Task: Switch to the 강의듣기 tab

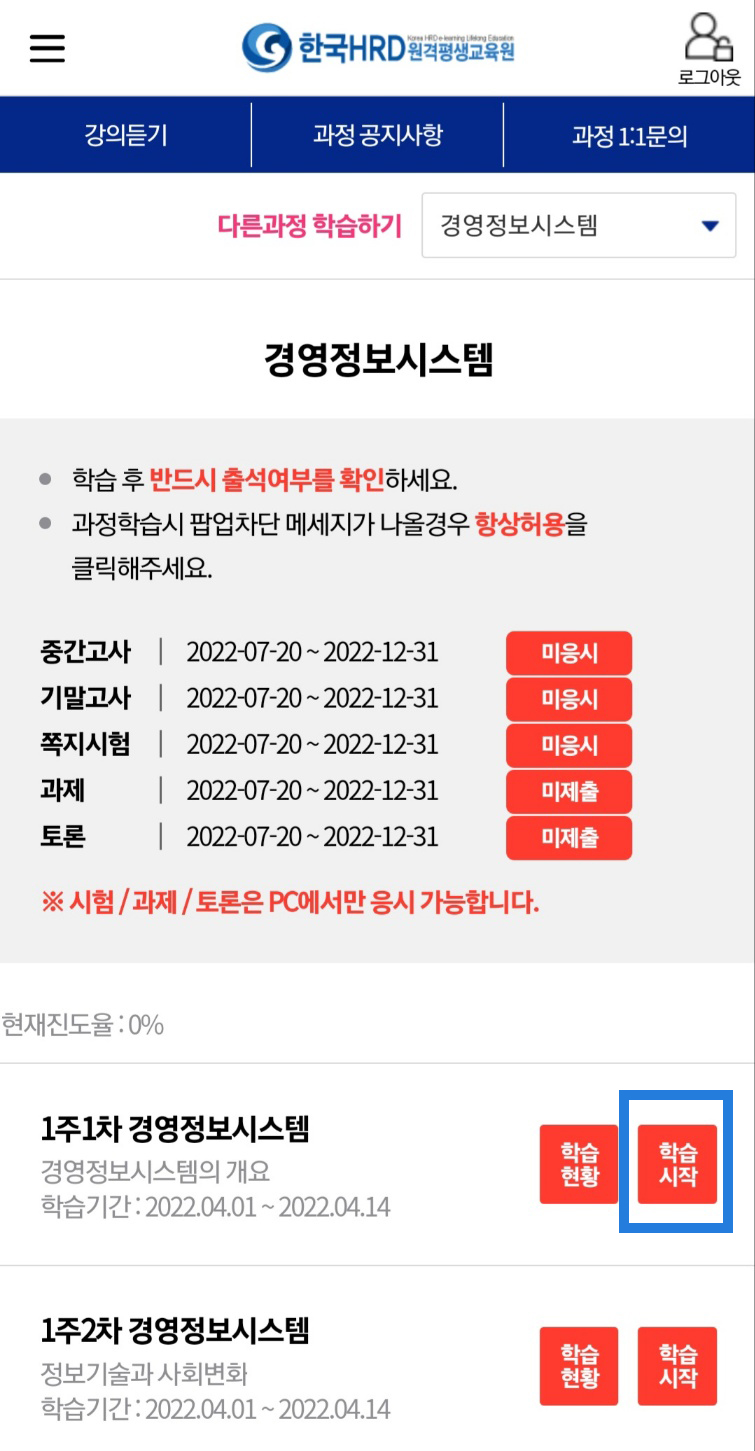Action: pyautogui.click(x=124, y=134)
